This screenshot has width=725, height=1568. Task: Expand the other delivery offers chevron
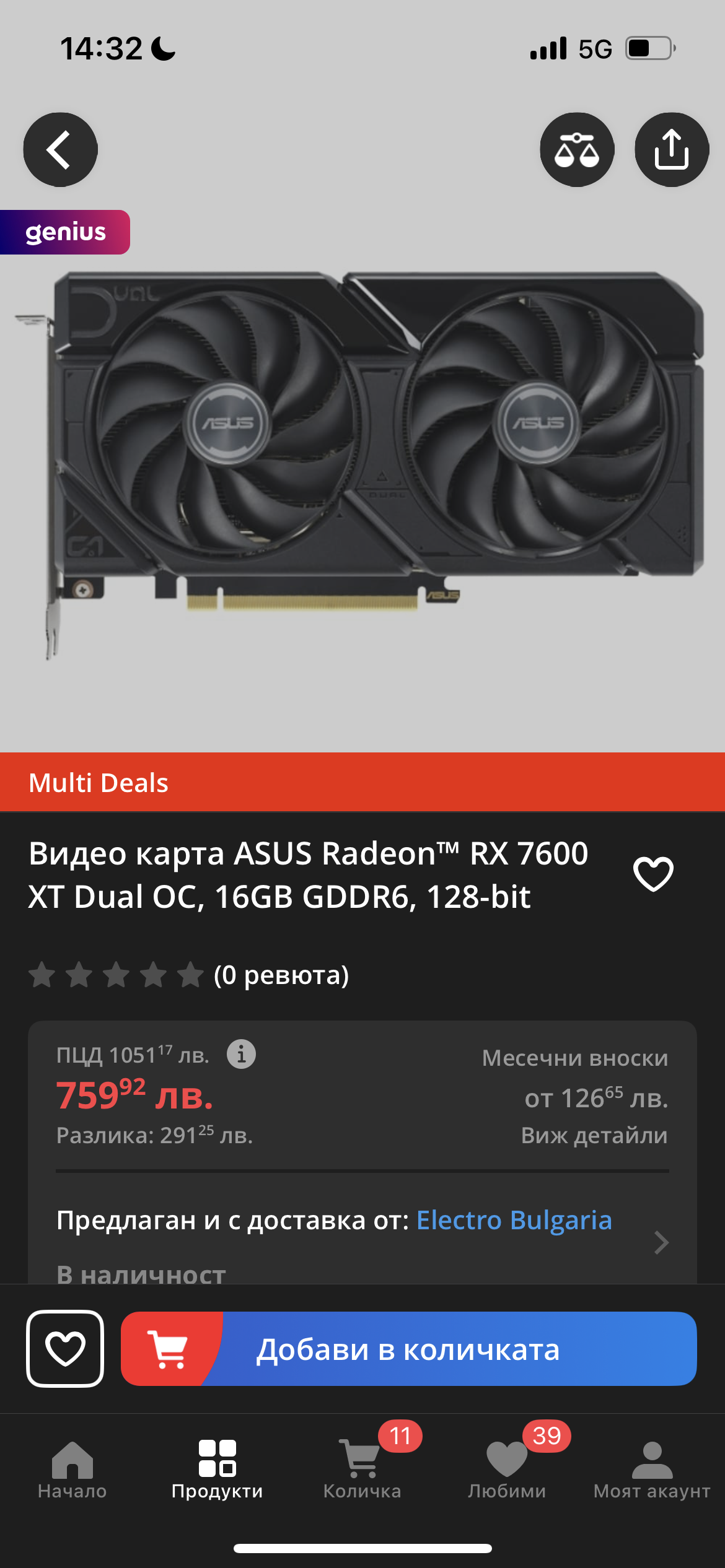[x=661, y=1242]
